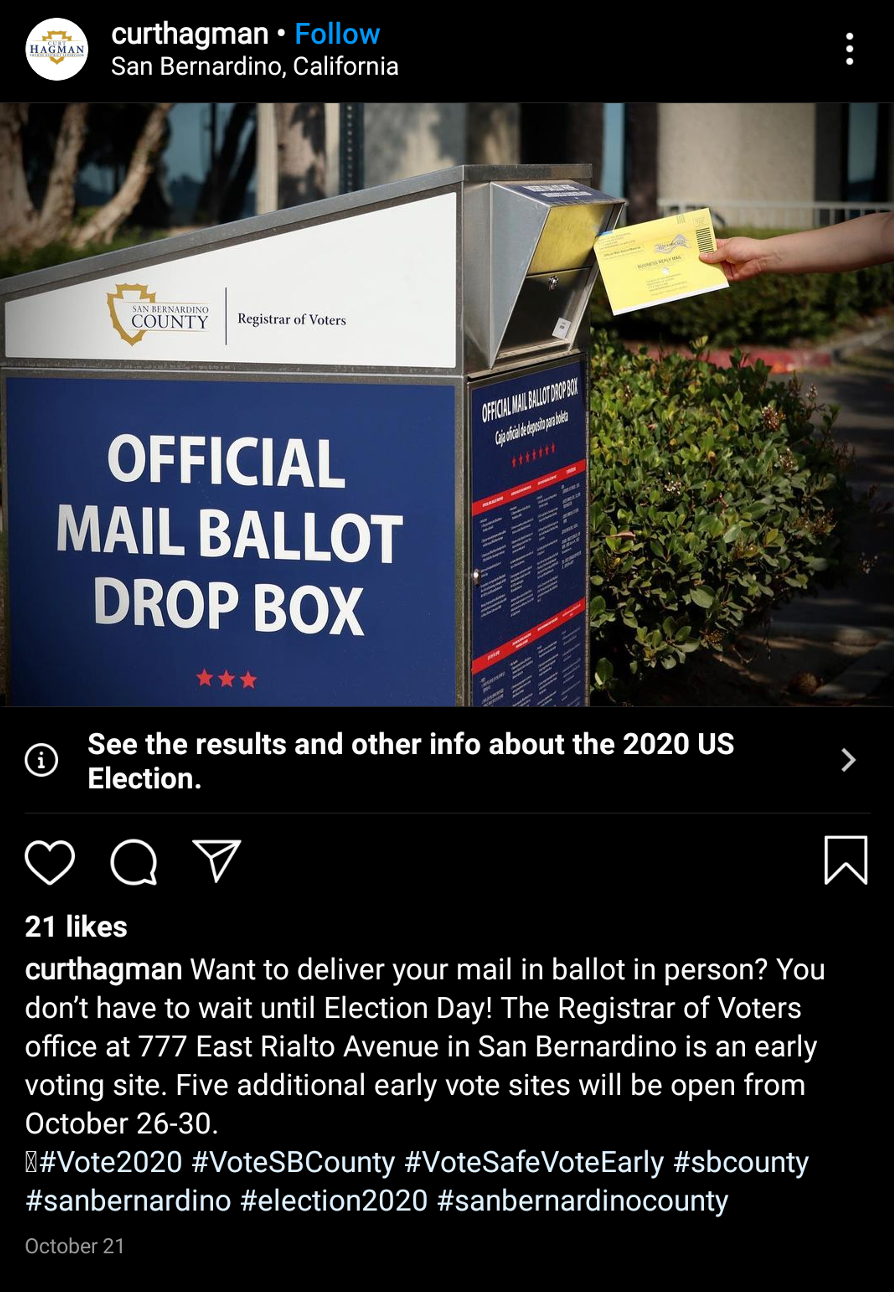Open the post overflow menu
The width and height of the screenshot is (894, 1292).
pos(848,49)
